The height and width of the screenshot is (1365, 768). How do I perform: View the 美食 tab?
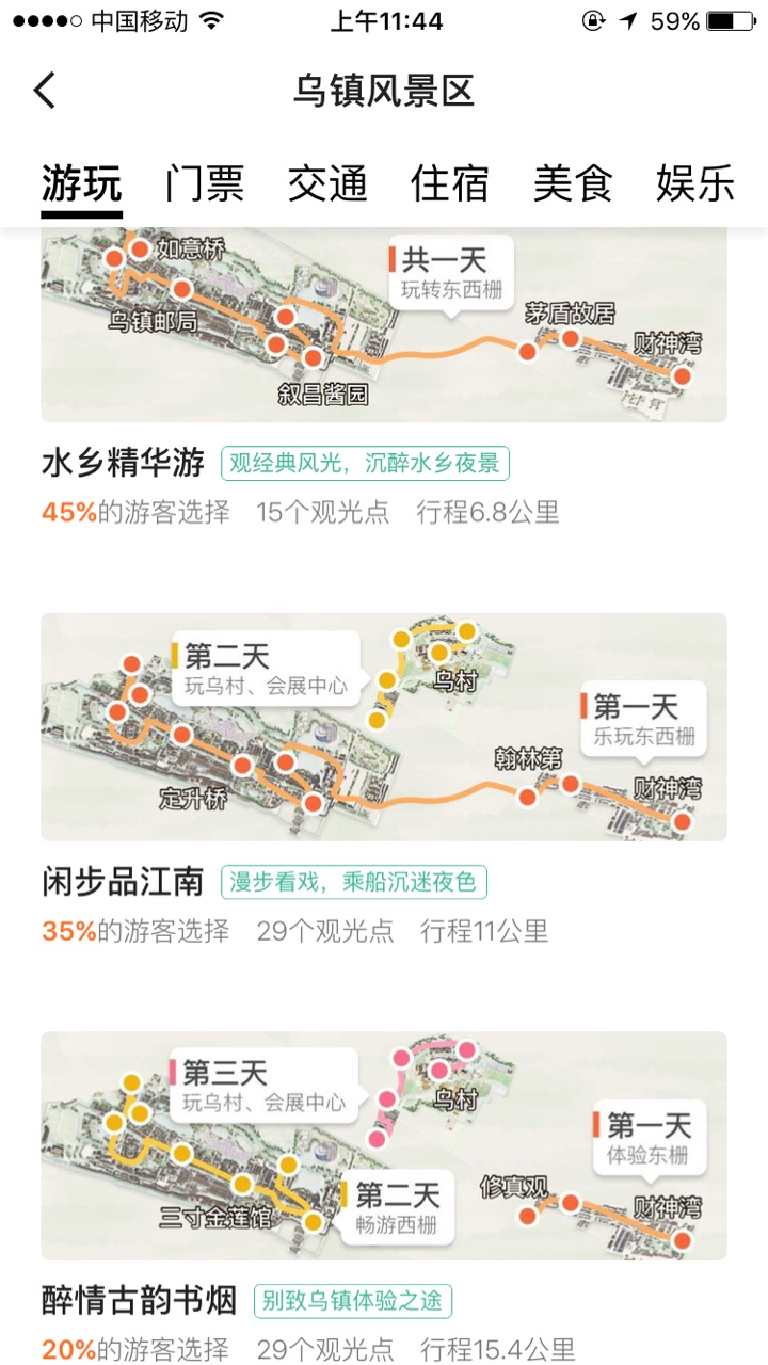point(573,184)
